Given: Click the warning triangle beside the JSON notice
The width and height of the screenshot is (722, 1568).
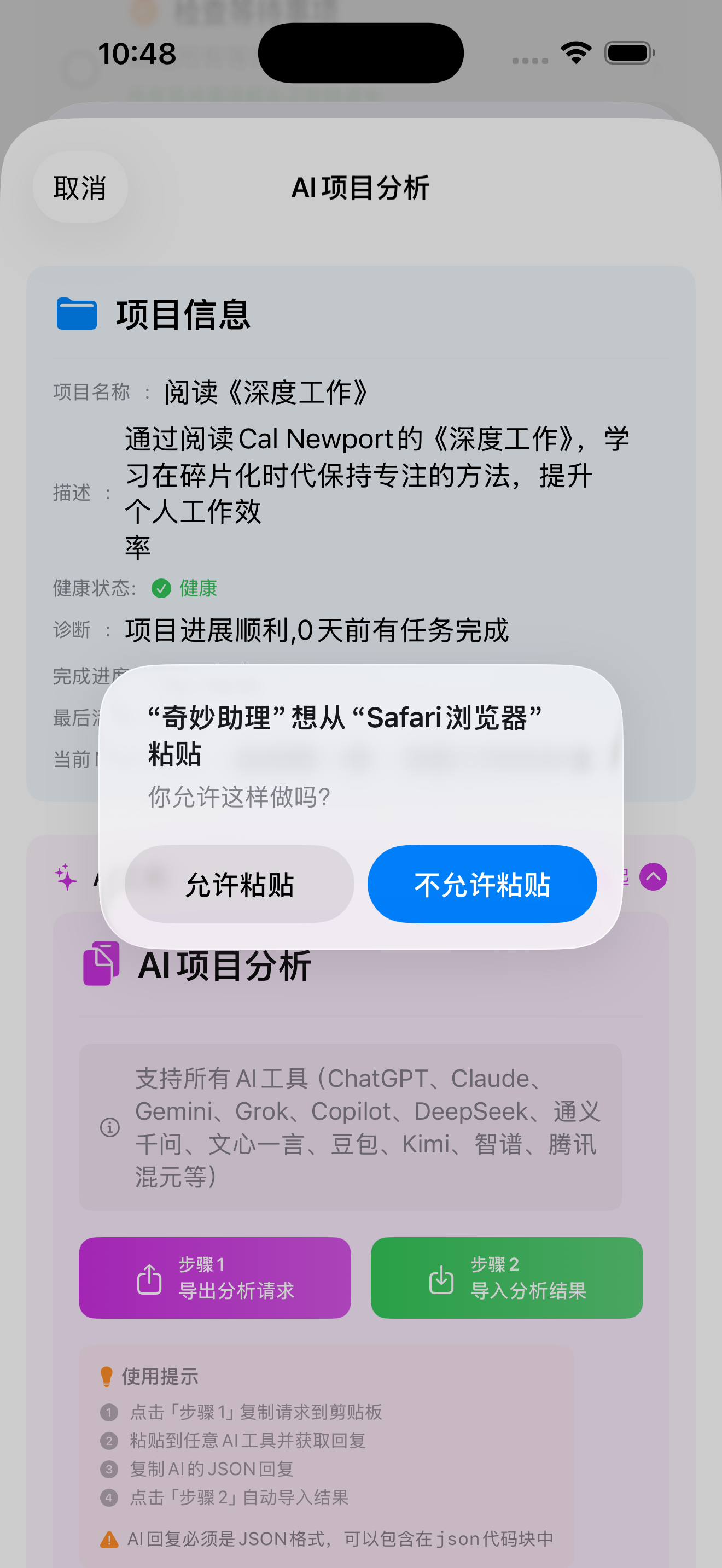Looking at the screenshot, I should 108,1538.
